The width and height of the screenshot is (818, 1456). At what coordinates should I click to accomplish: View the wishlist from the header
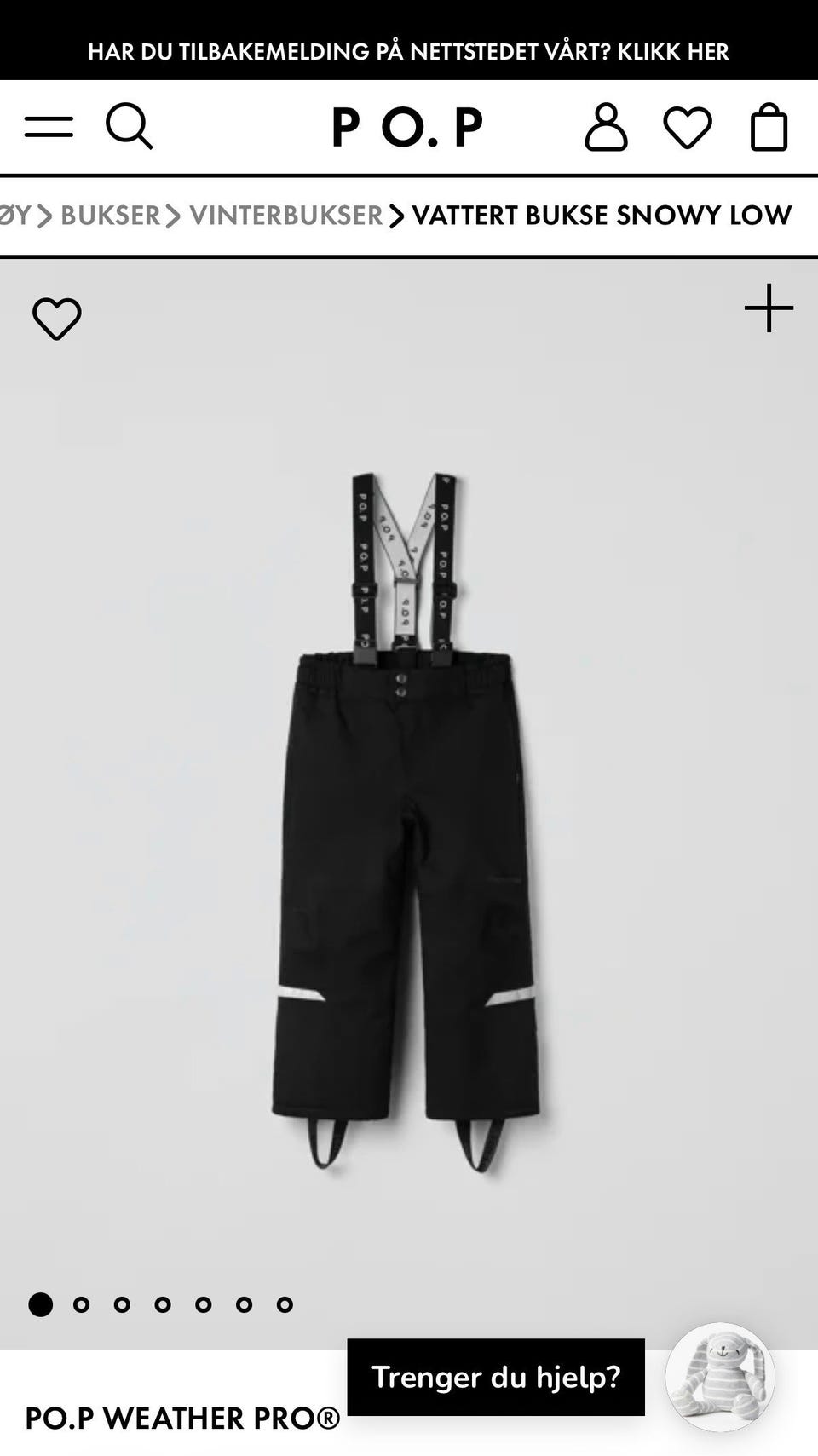pos(688,128)
